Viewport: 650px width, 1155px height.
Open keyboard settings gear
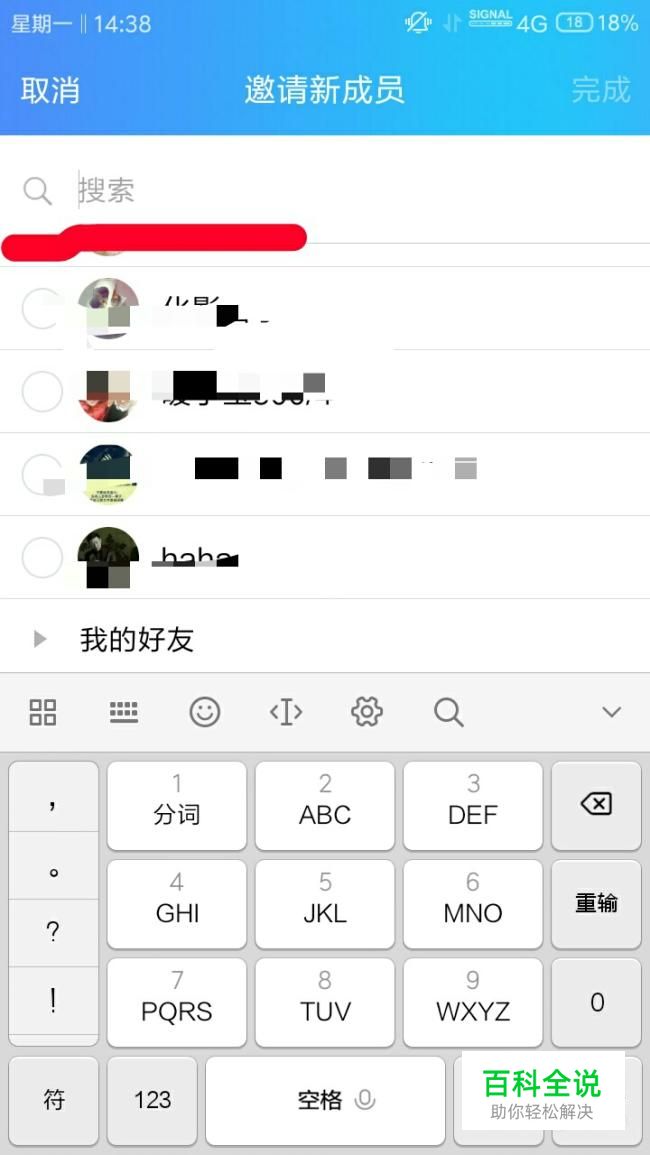coord(366,712)
